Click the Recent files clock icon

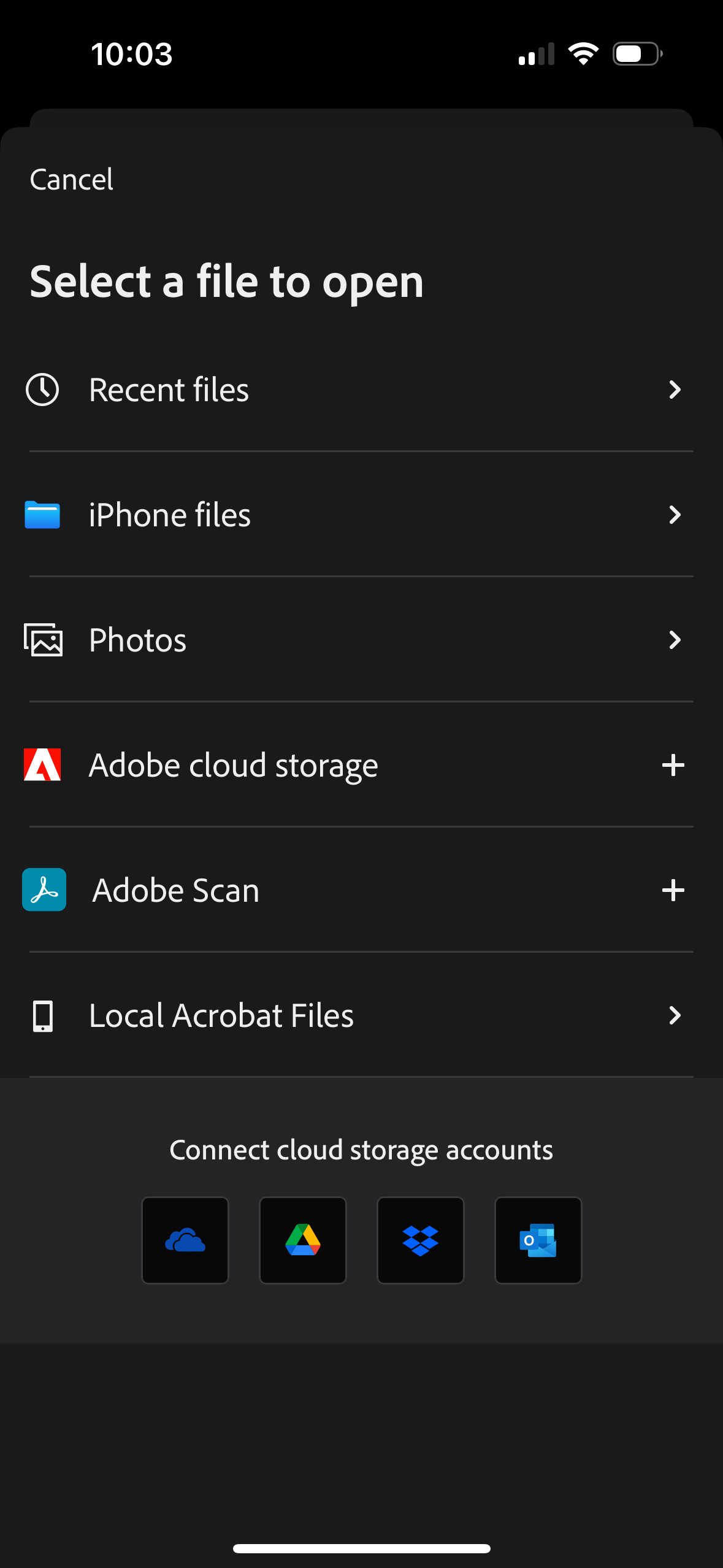[44, 389]
